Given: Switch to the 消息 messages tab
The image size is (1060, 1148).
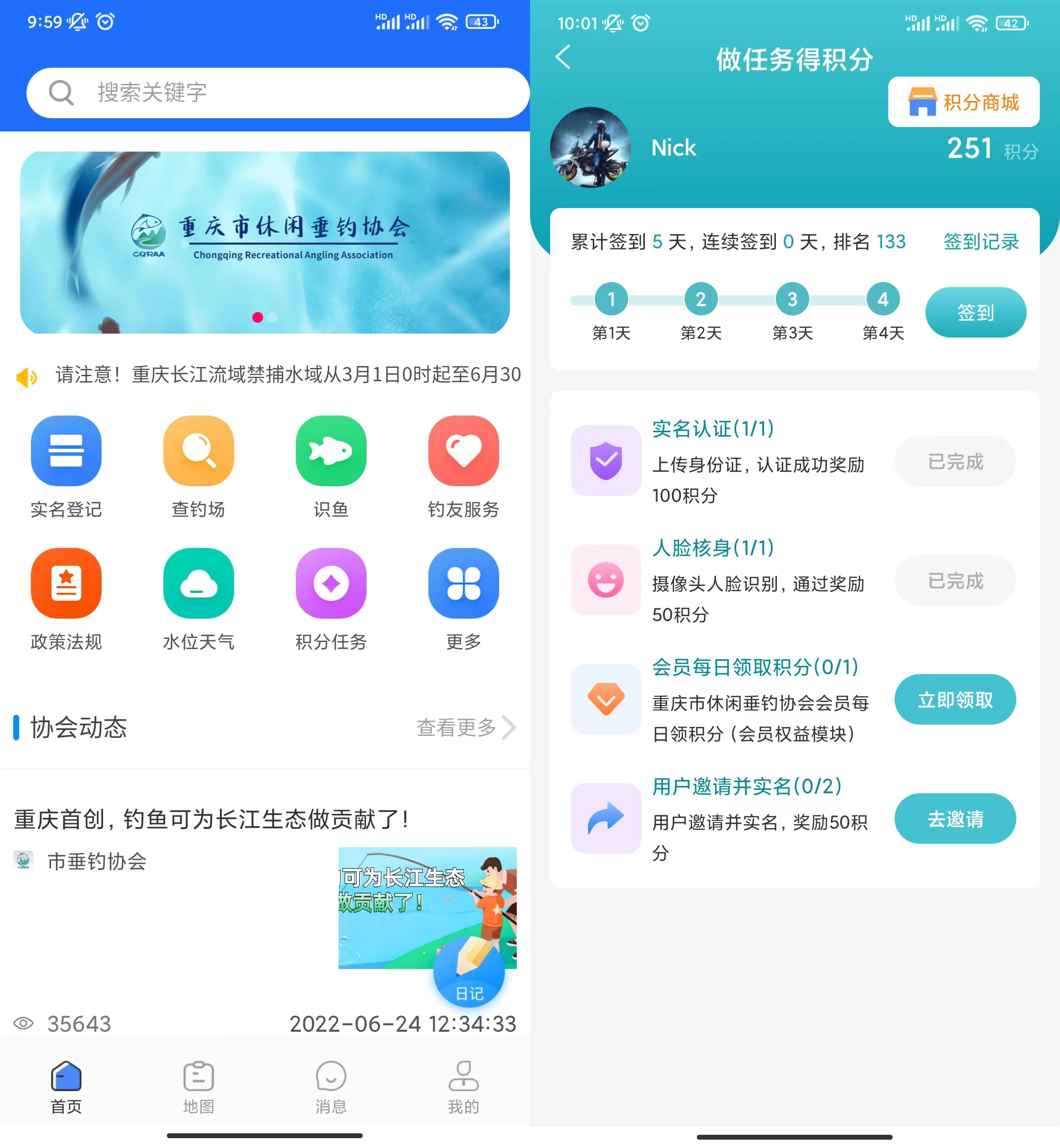Looking at the screenshot, I should [x=331, y=1087].
